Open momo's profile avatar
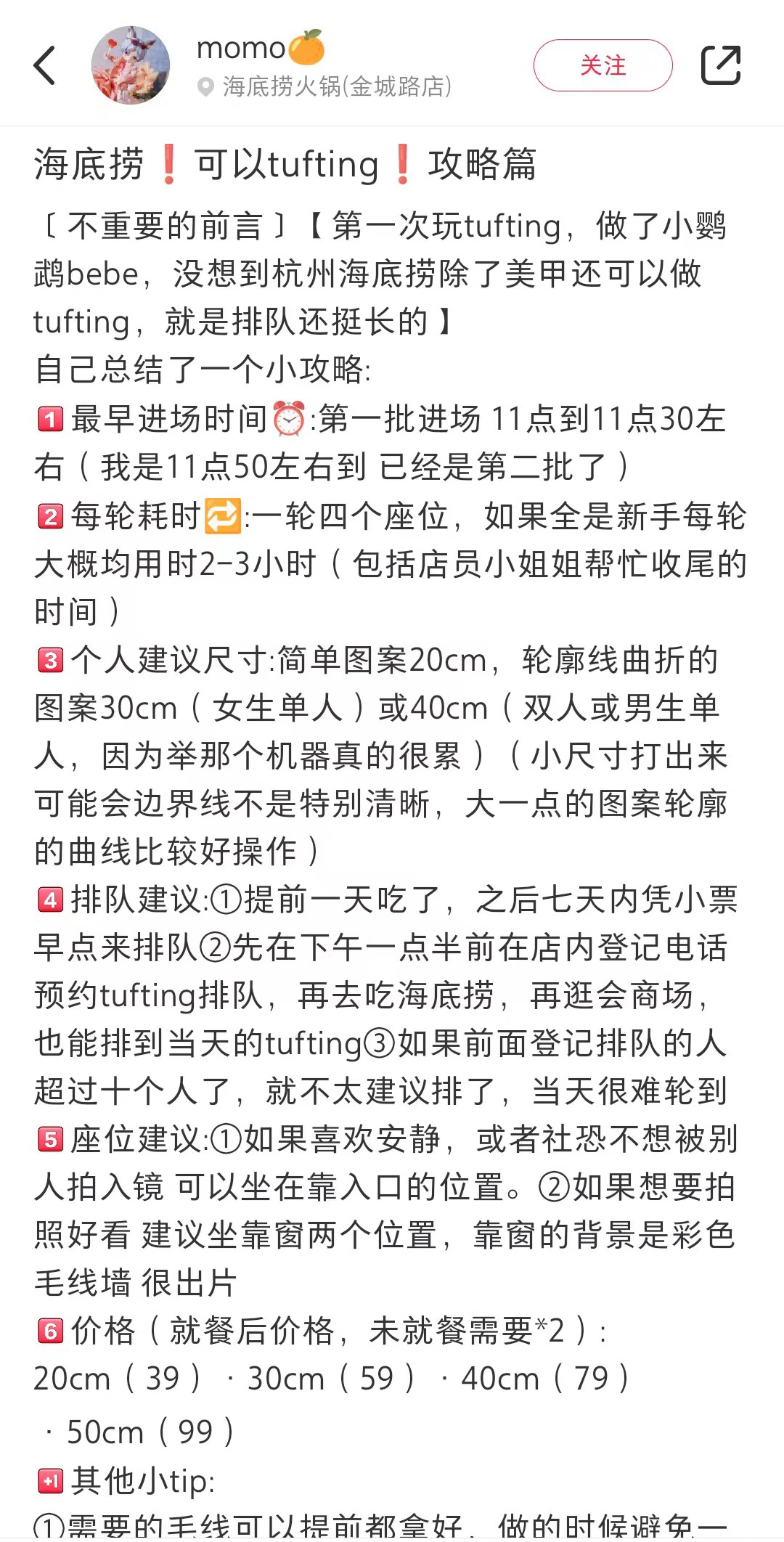 coord(131,65)
